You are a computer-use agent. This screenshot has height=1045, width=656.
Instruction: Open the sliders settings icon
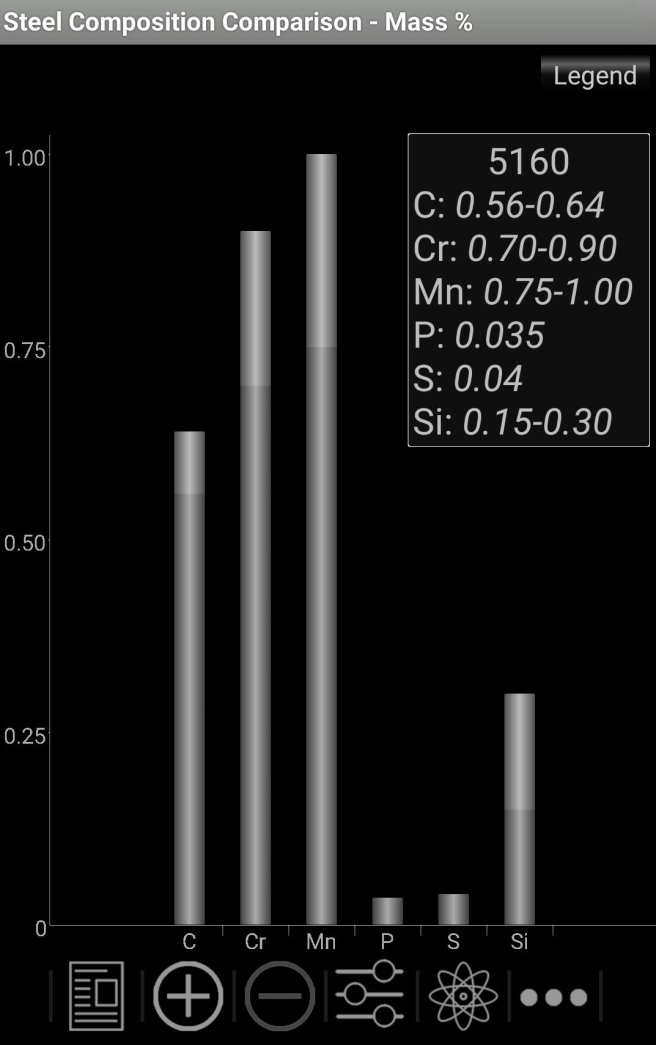pyautogui.click(x=370, y=996)
